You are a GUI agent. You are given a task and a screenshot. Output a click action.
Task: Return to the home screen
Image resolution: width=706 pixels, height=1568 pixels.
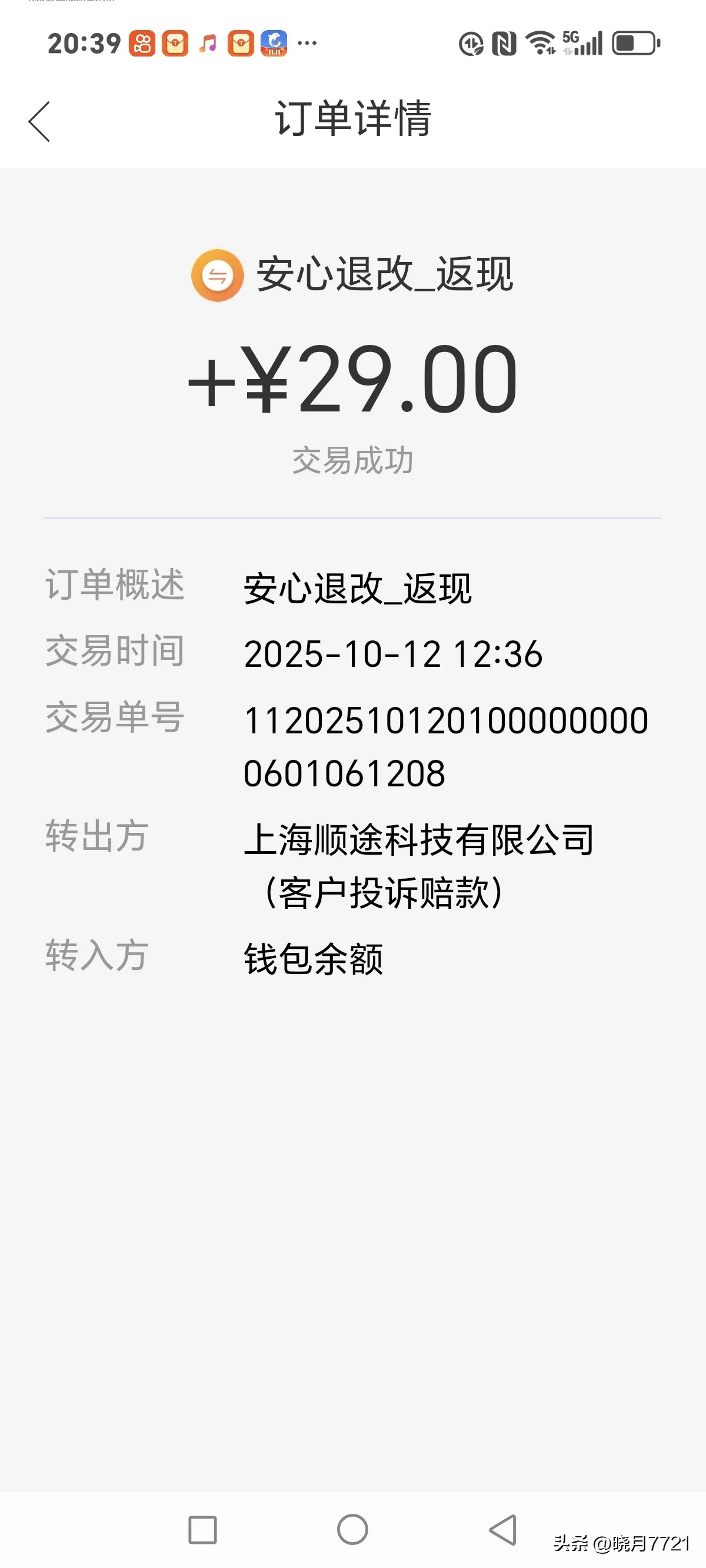pyautogui.click(x=352, y=1529)
